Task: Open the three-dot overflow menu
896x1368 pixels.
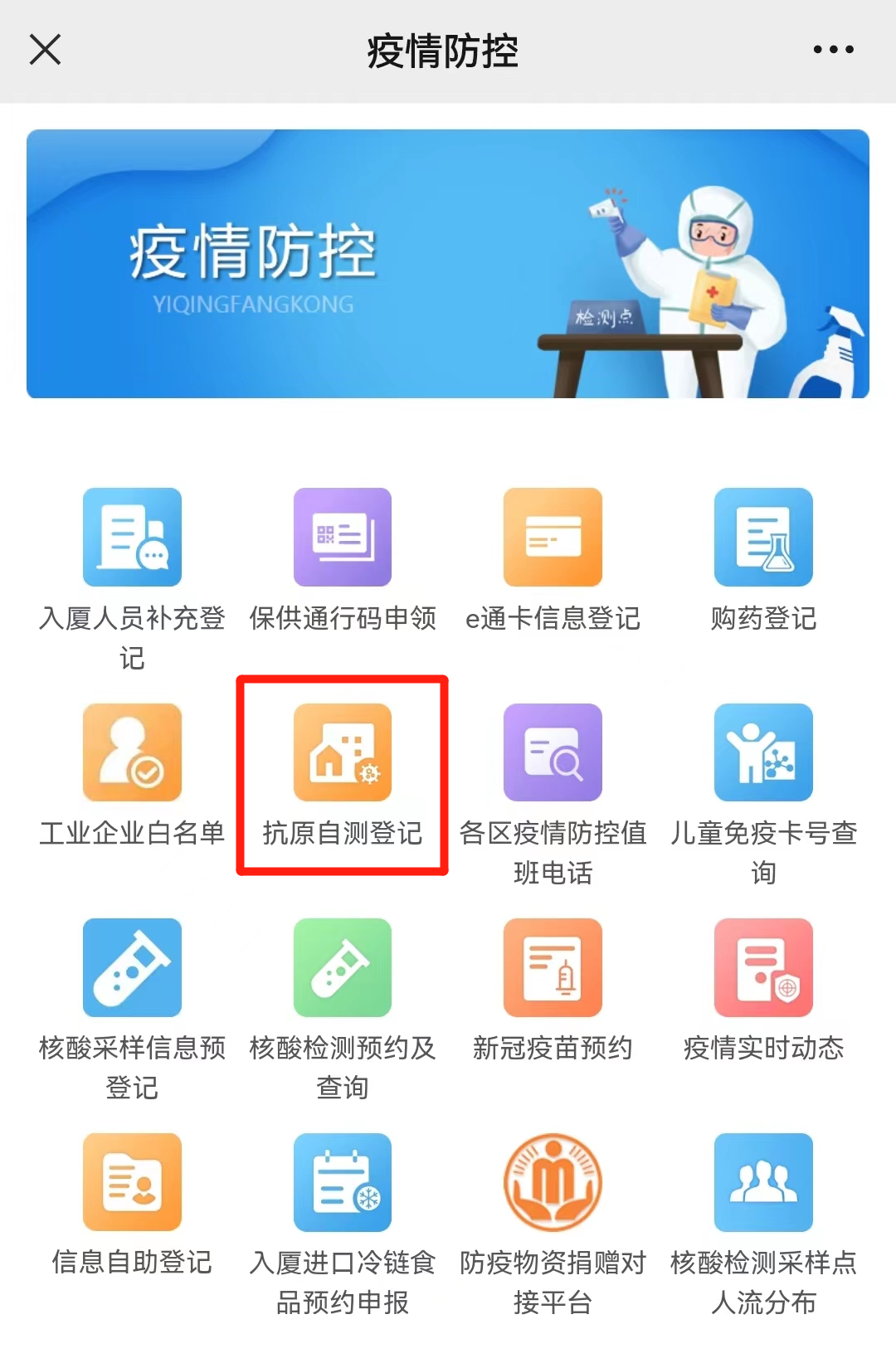Action: (833, 50)
